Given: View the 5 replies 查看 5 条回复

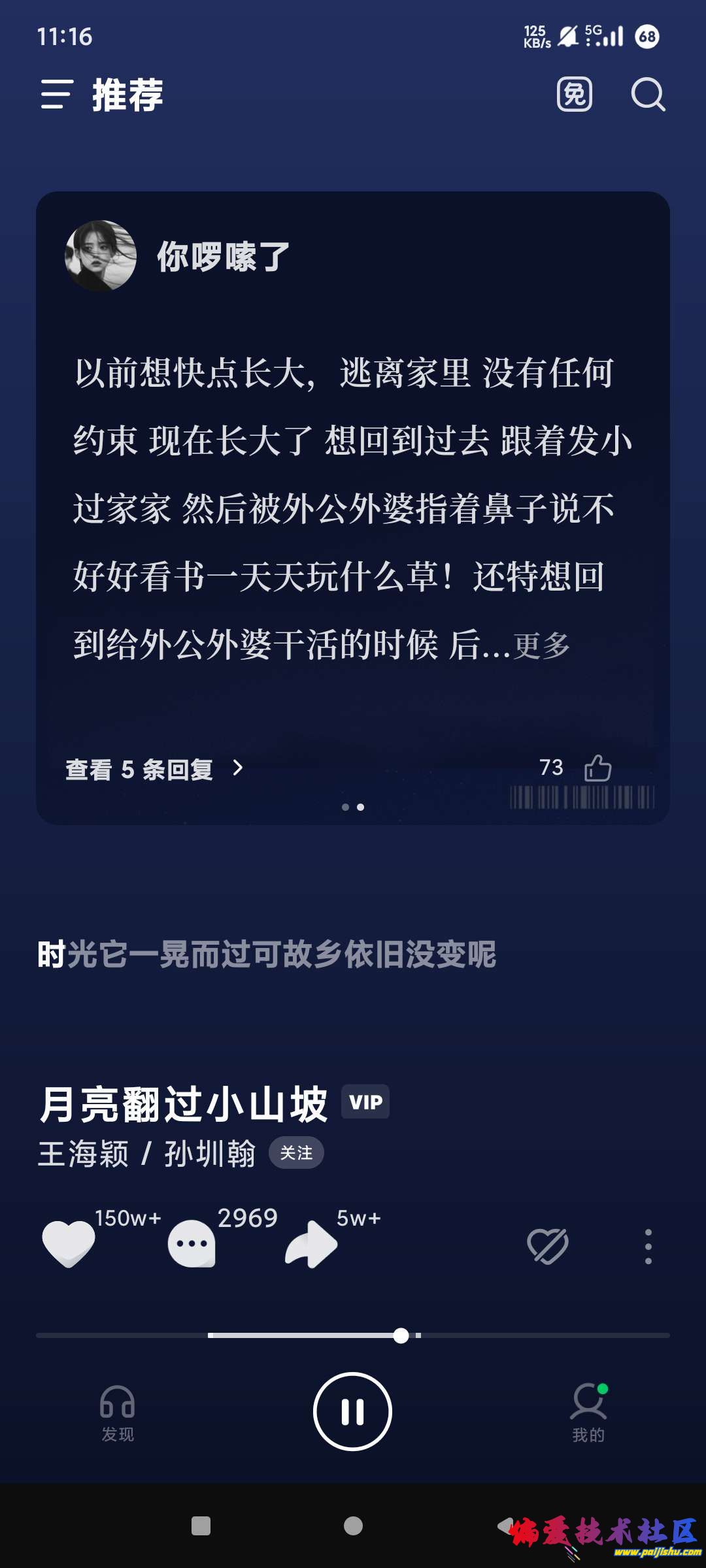Looking at the screenshot, I should [x=154, y=769].
